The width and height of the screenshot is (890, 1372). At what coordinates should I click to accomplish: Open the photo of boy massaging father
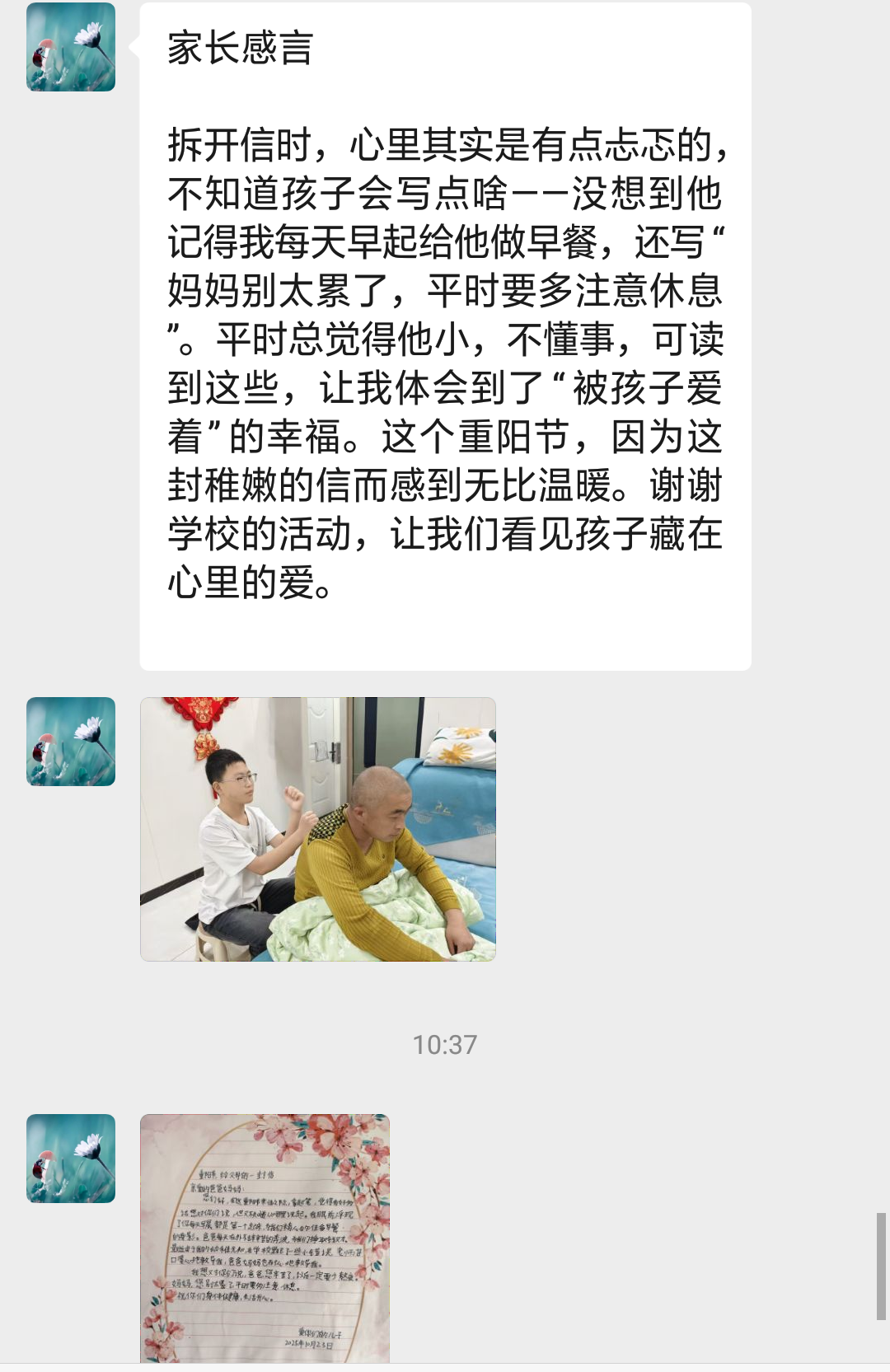[x=317, y=829]
